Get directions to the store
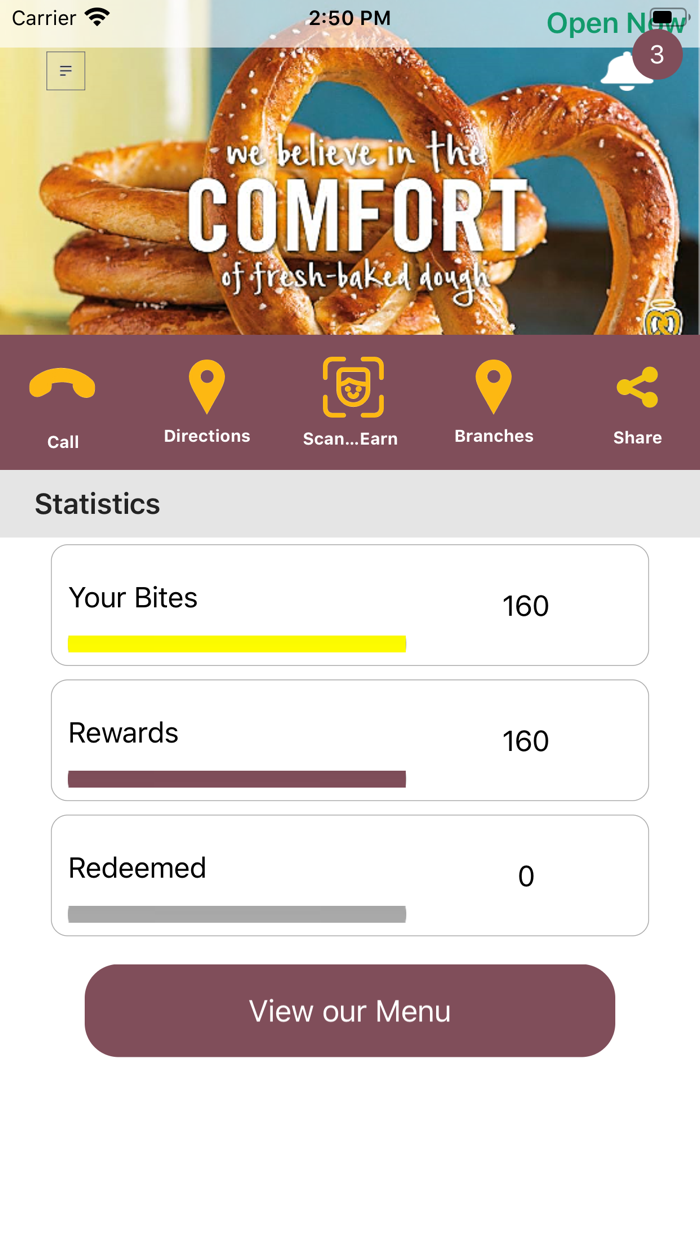The image size is (700, 1244). coord(207,402)
